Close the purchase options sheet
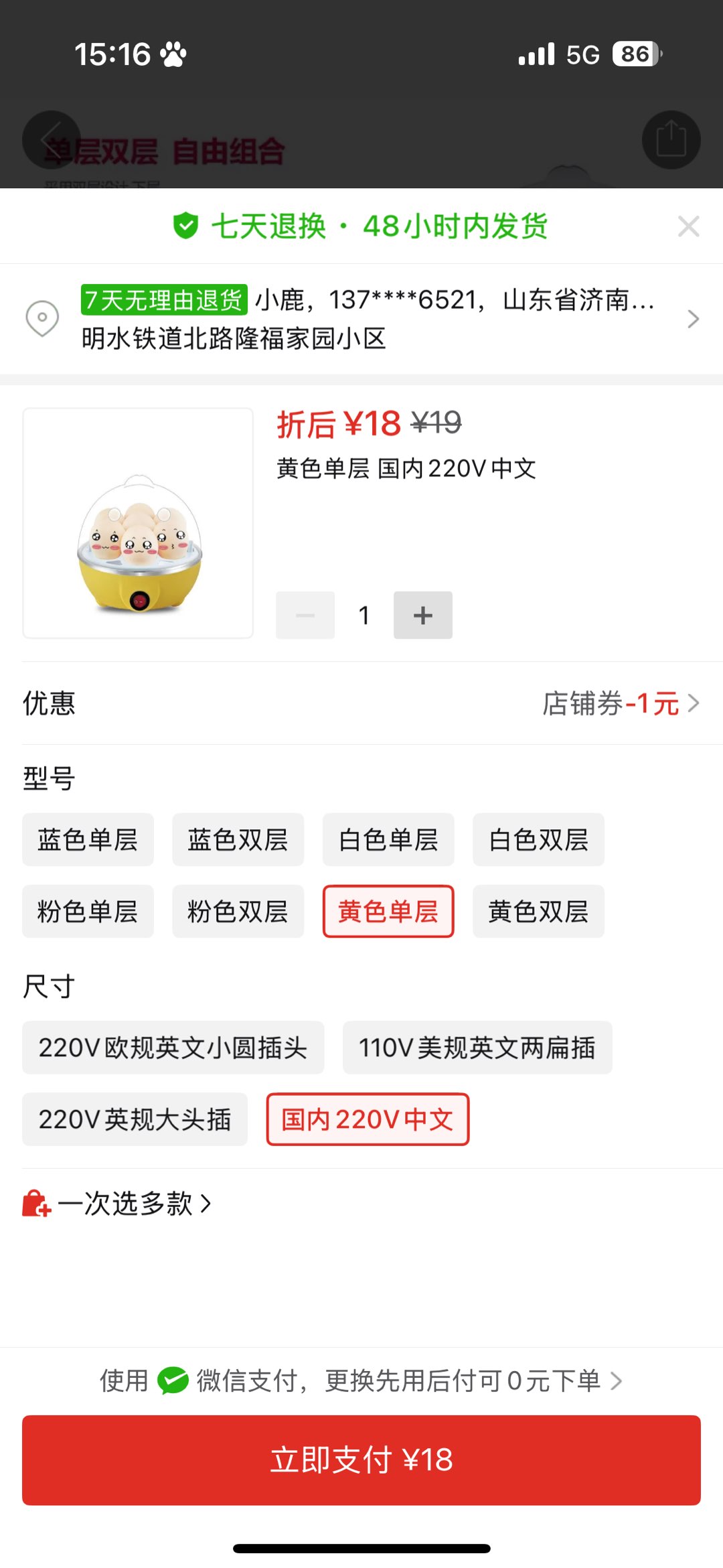 tap(688, 226)
